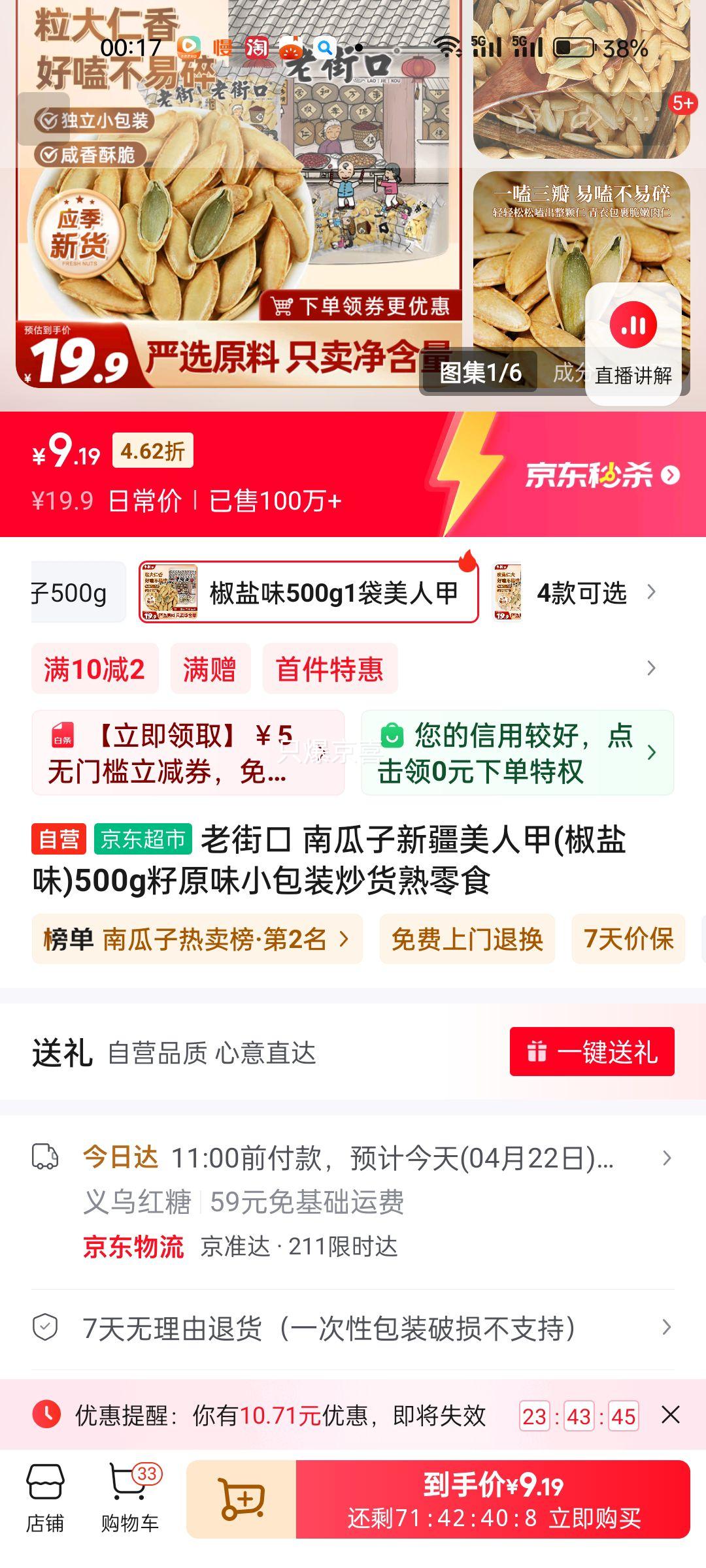Expand the 满10减2 promotions row
The height and width of the screenshot is (1568, 706).
click(94, 668)
